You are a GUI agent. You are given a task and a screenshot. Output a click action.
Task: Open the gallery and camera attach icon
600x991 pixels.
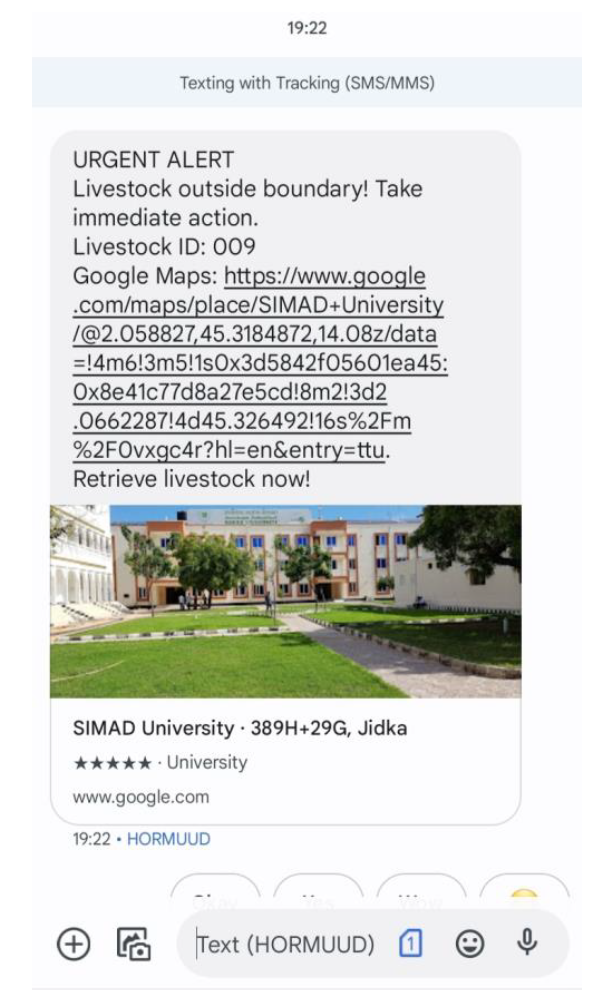[x=134, y=944]
